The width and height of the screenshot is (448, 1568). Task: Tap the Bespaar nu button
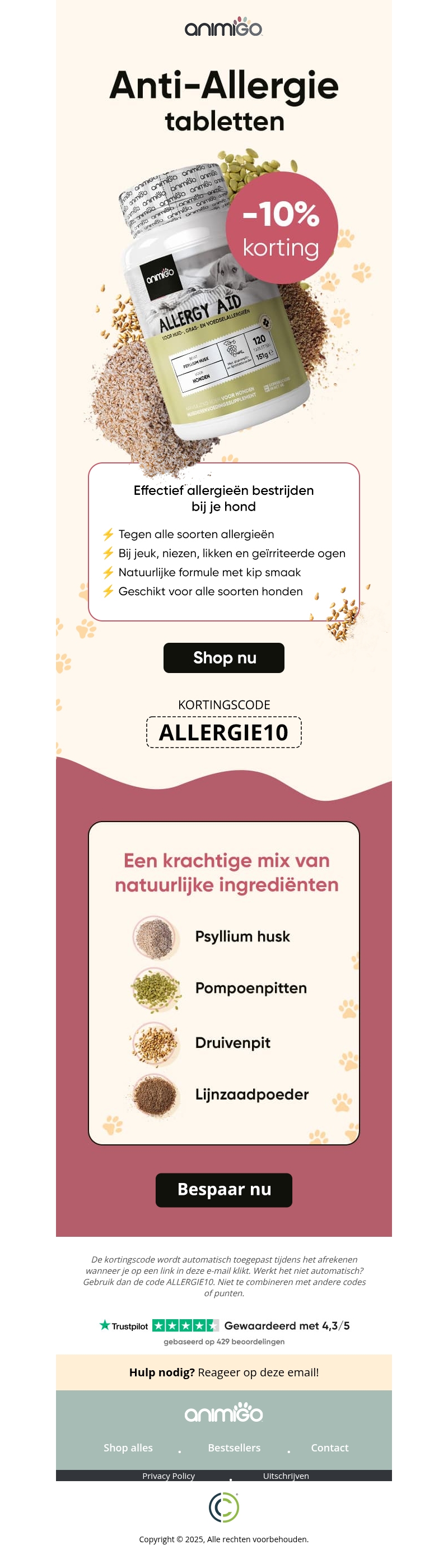pos(223,1189)
